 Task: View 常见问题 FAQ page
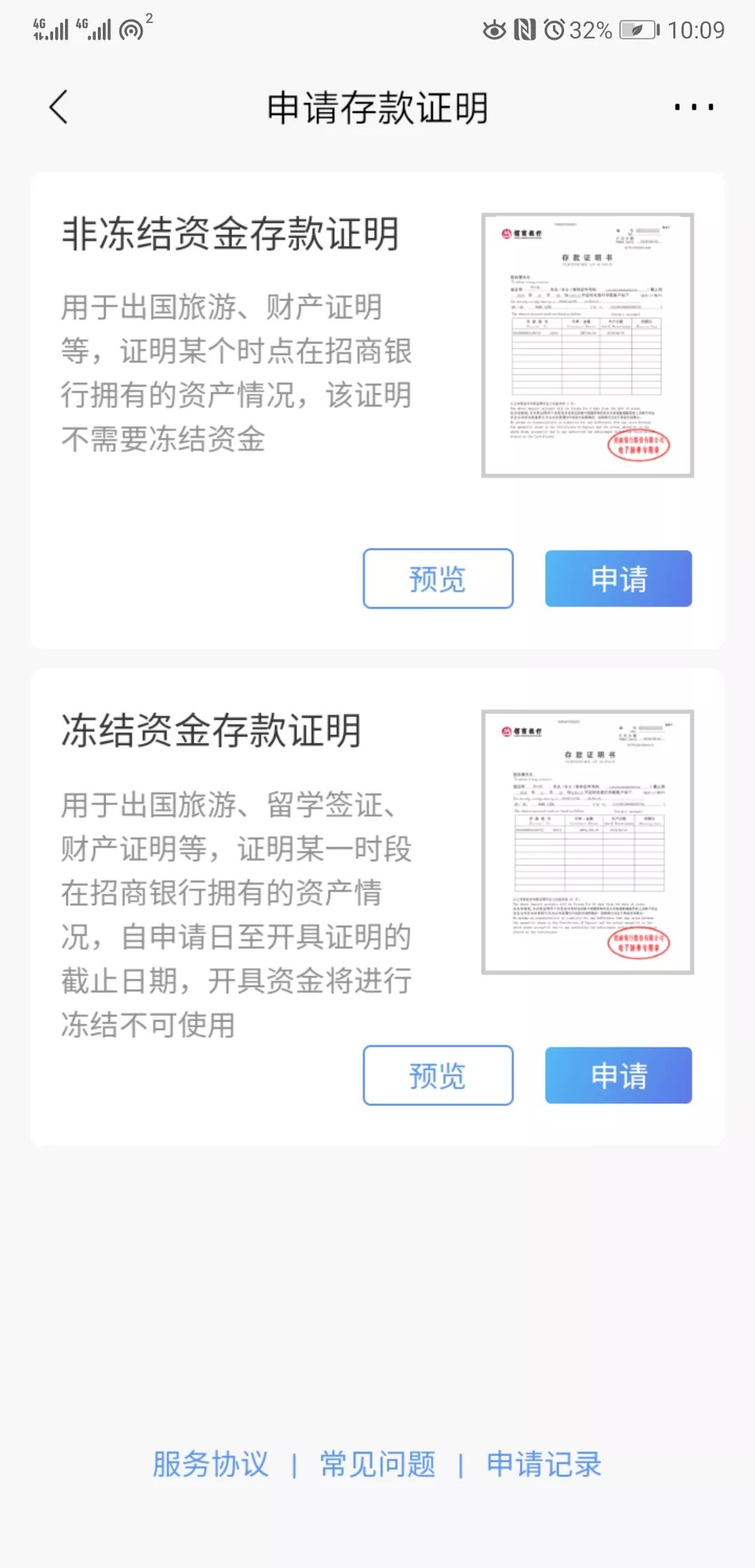[377, 1464]
